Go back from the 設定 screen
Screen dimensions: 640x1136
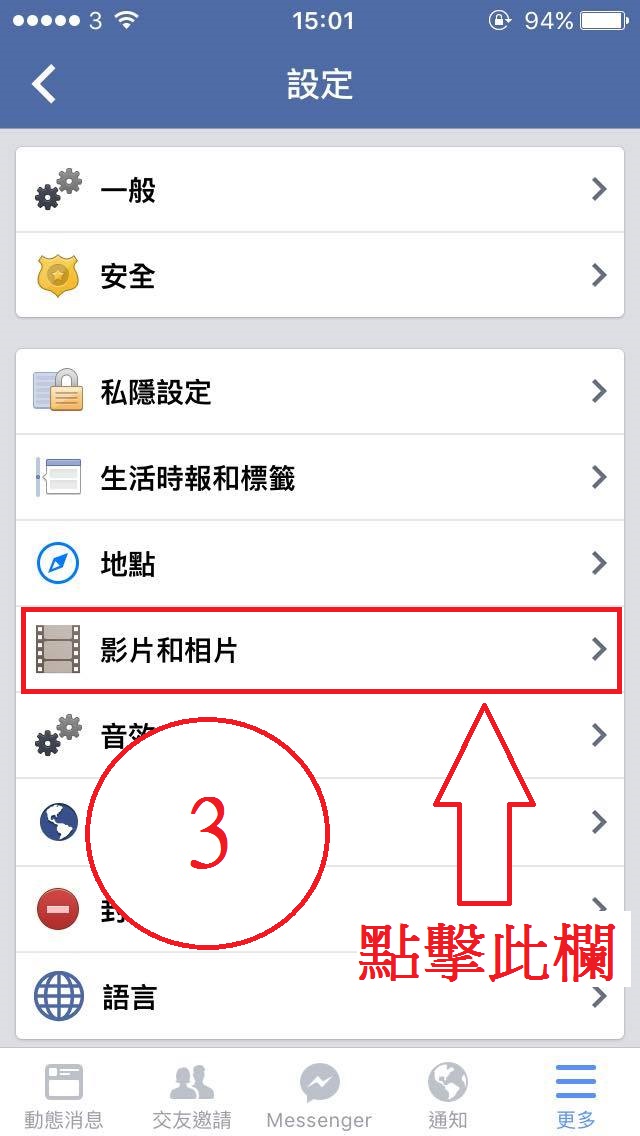coord(45,84)
